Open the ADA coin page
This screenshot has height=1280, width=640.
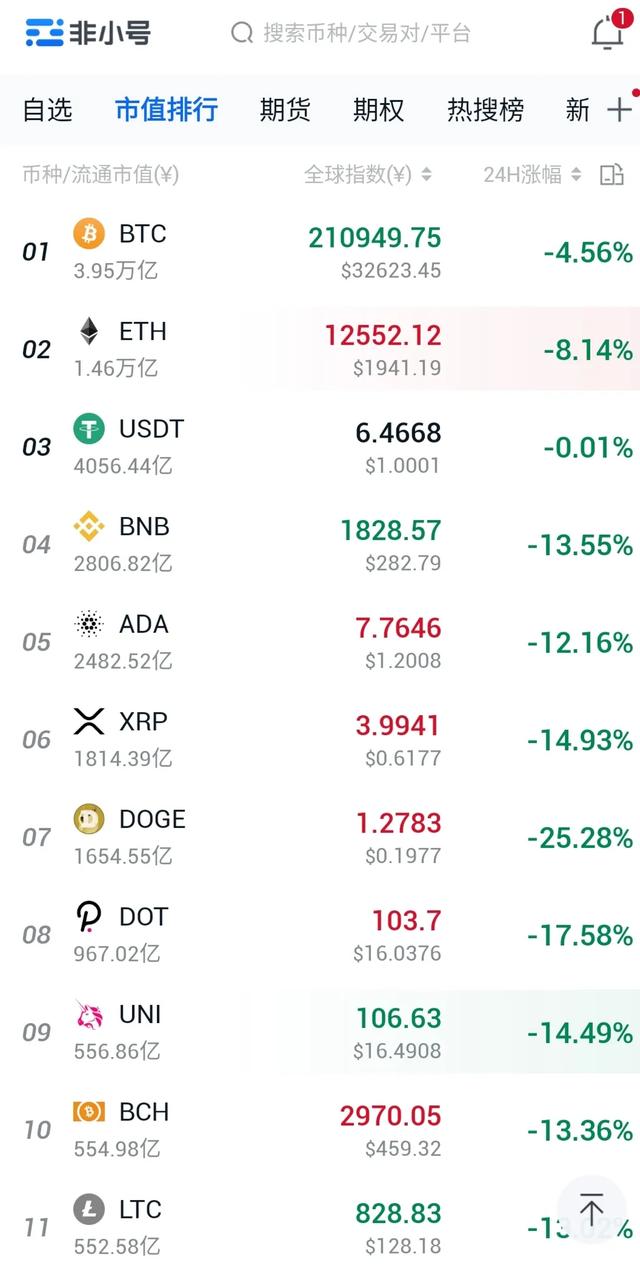coord(320,642)
